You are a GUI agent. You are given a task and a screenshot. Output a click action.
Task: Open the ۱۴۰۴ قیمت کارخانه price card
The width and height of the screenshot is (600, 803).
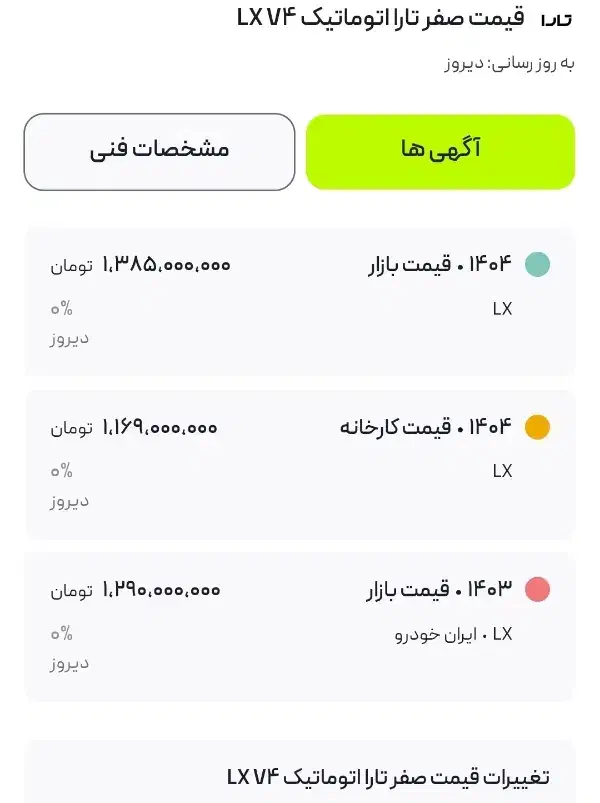click(300, 463)
